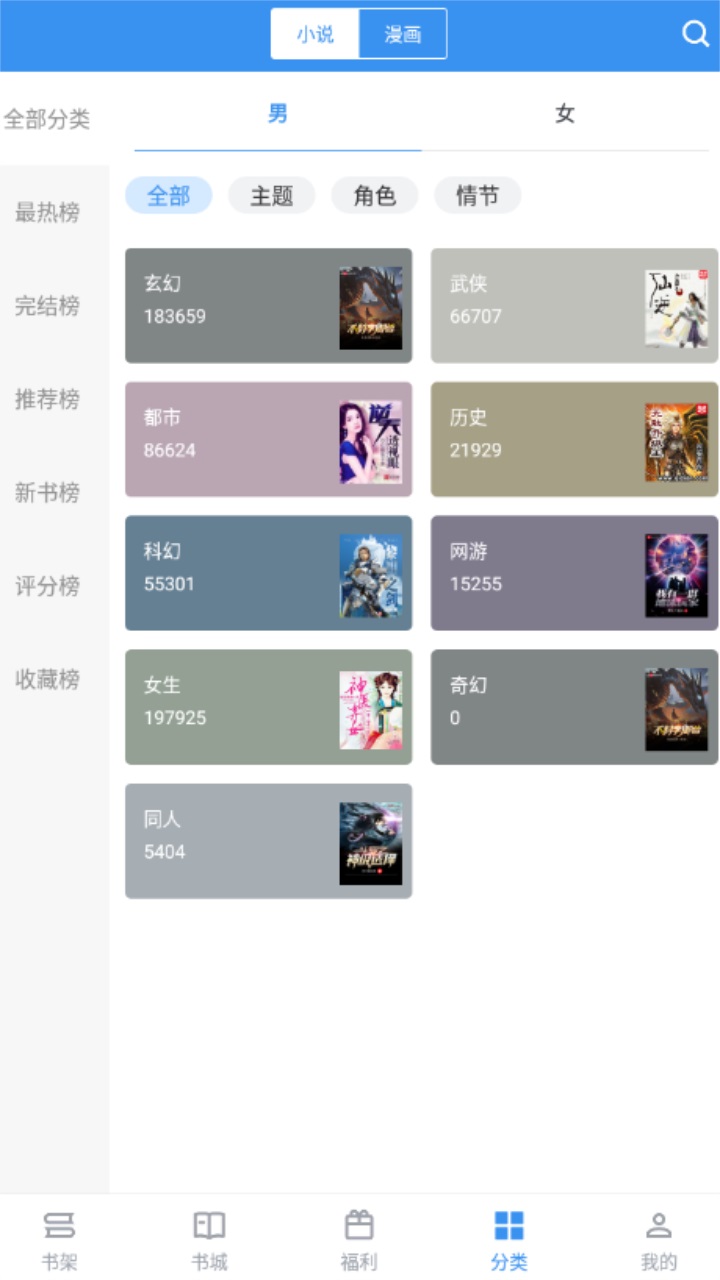This screenshot has height=1280, width=720.
Task: Toggle the 主题 filter chip
Action: (x=271, y=196)
